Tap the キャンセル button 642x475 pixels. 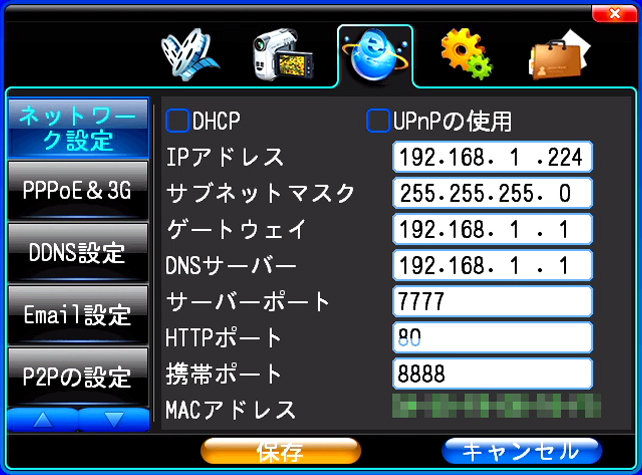[521, 451]
